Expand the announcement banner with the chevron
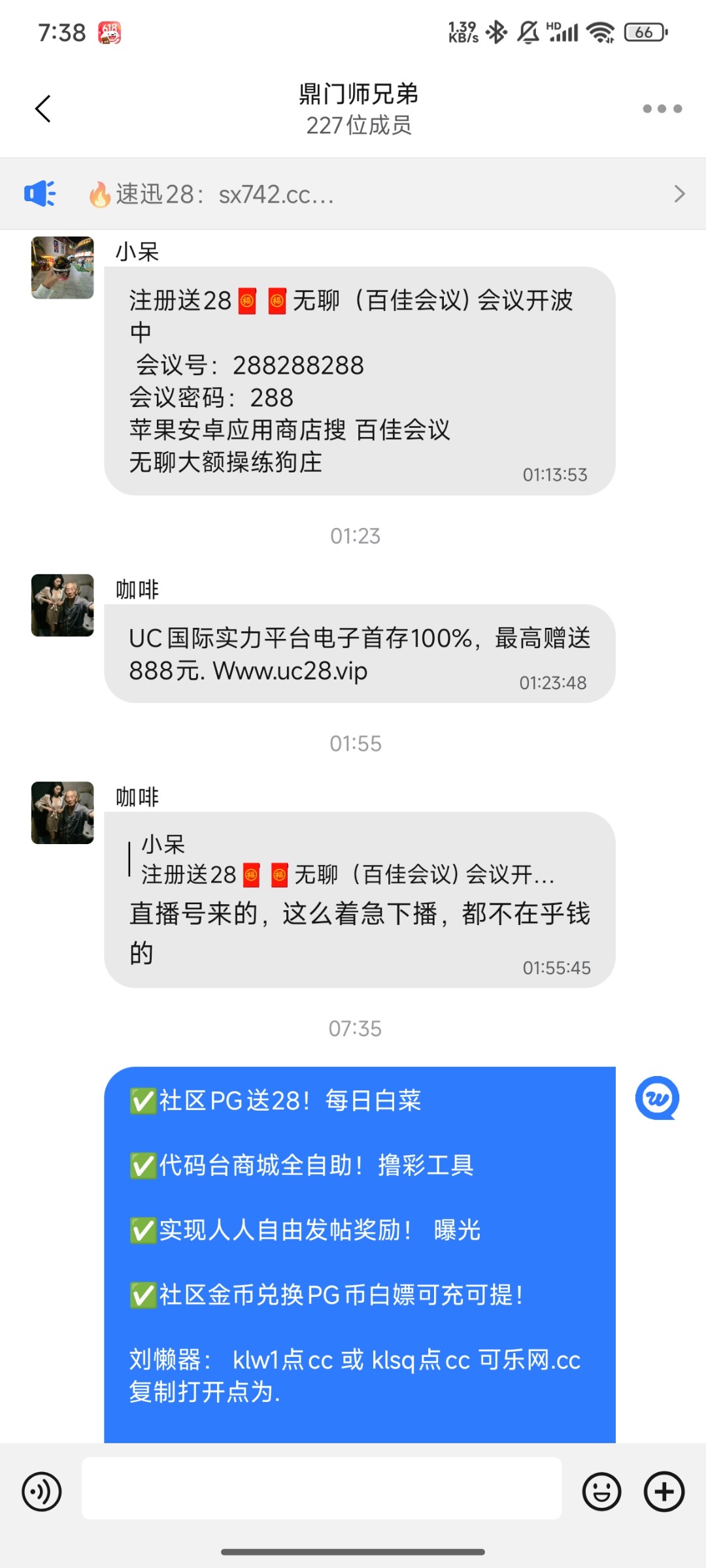 pos(679,194)
